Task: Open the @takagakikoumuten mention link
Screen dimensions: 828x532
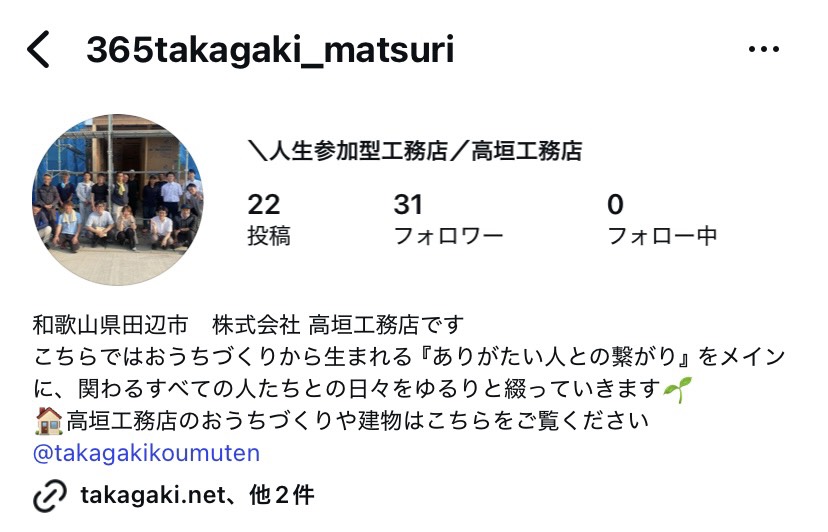Action: [x=146, y=453]
